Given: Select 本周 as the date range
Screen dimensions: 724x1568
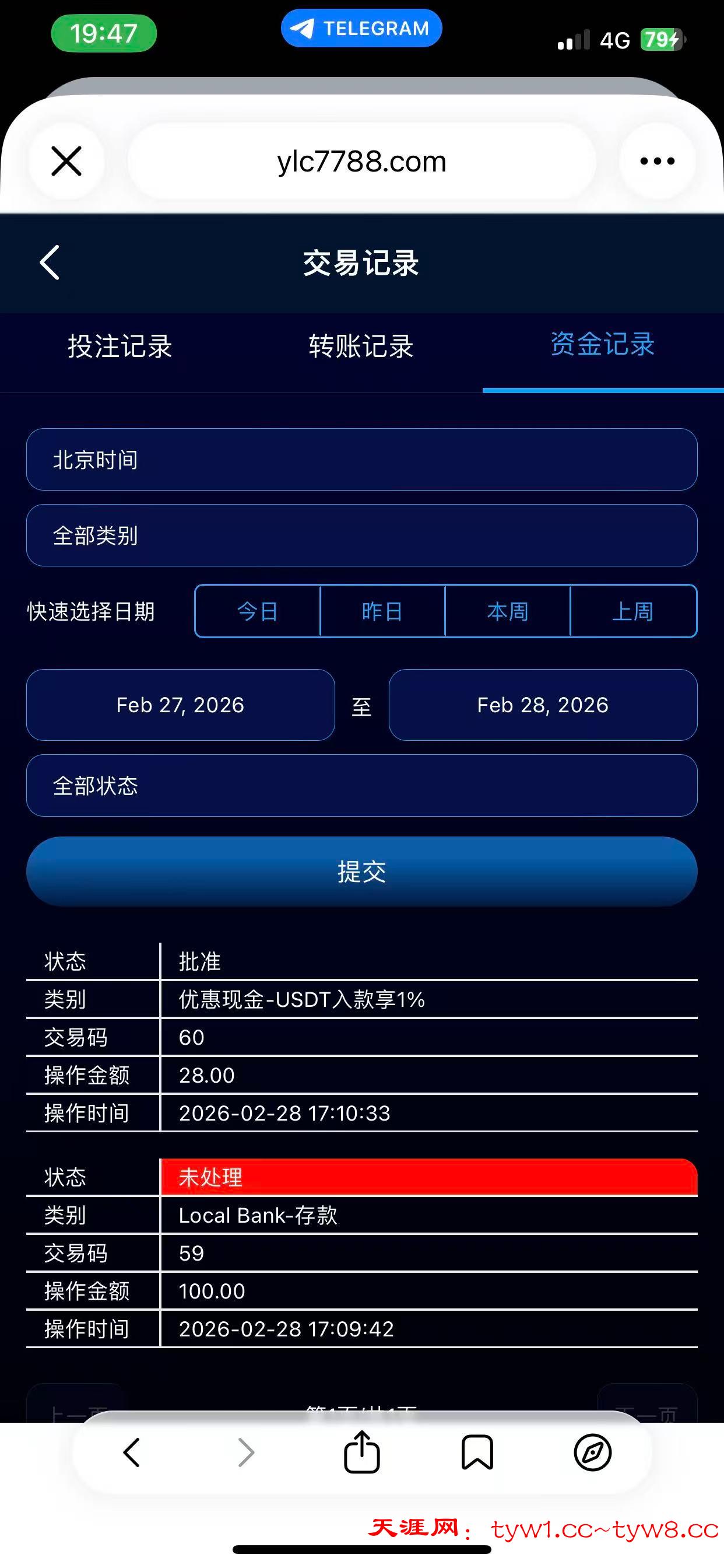Looking at the screenshot, I should [x=507, y=611].
